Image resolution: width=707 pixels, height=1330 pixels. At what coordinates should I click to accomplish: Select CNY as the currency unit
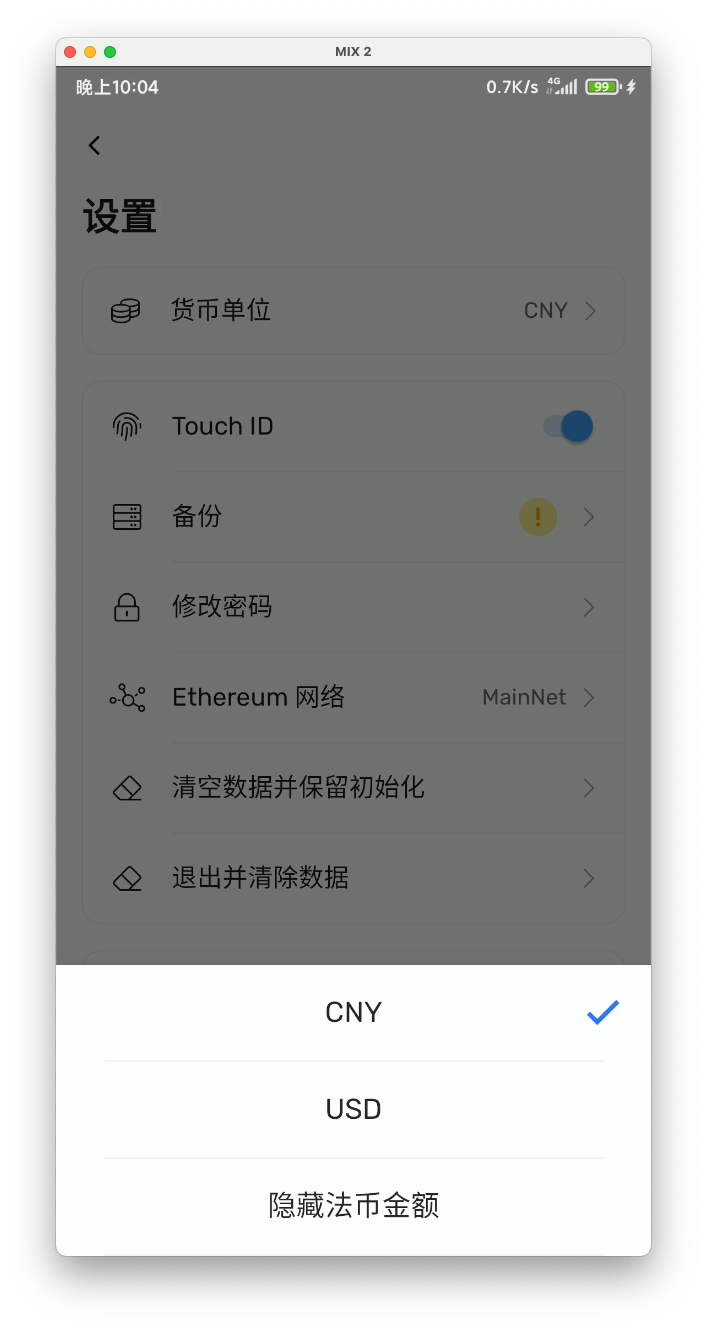[x=353, y=1012]
